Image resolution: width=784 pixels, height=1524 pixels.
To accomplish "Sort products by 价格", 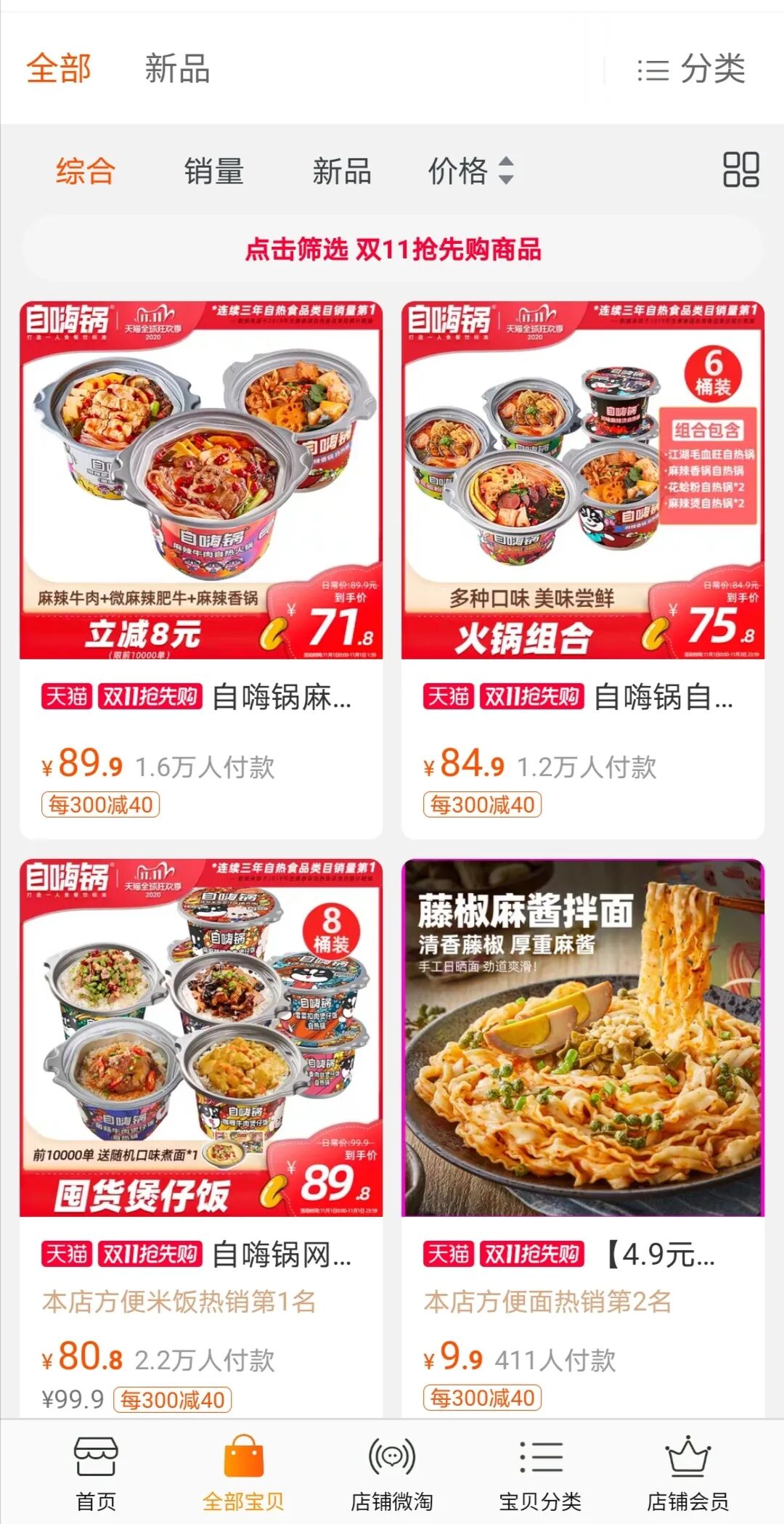I will coord(470,171).
